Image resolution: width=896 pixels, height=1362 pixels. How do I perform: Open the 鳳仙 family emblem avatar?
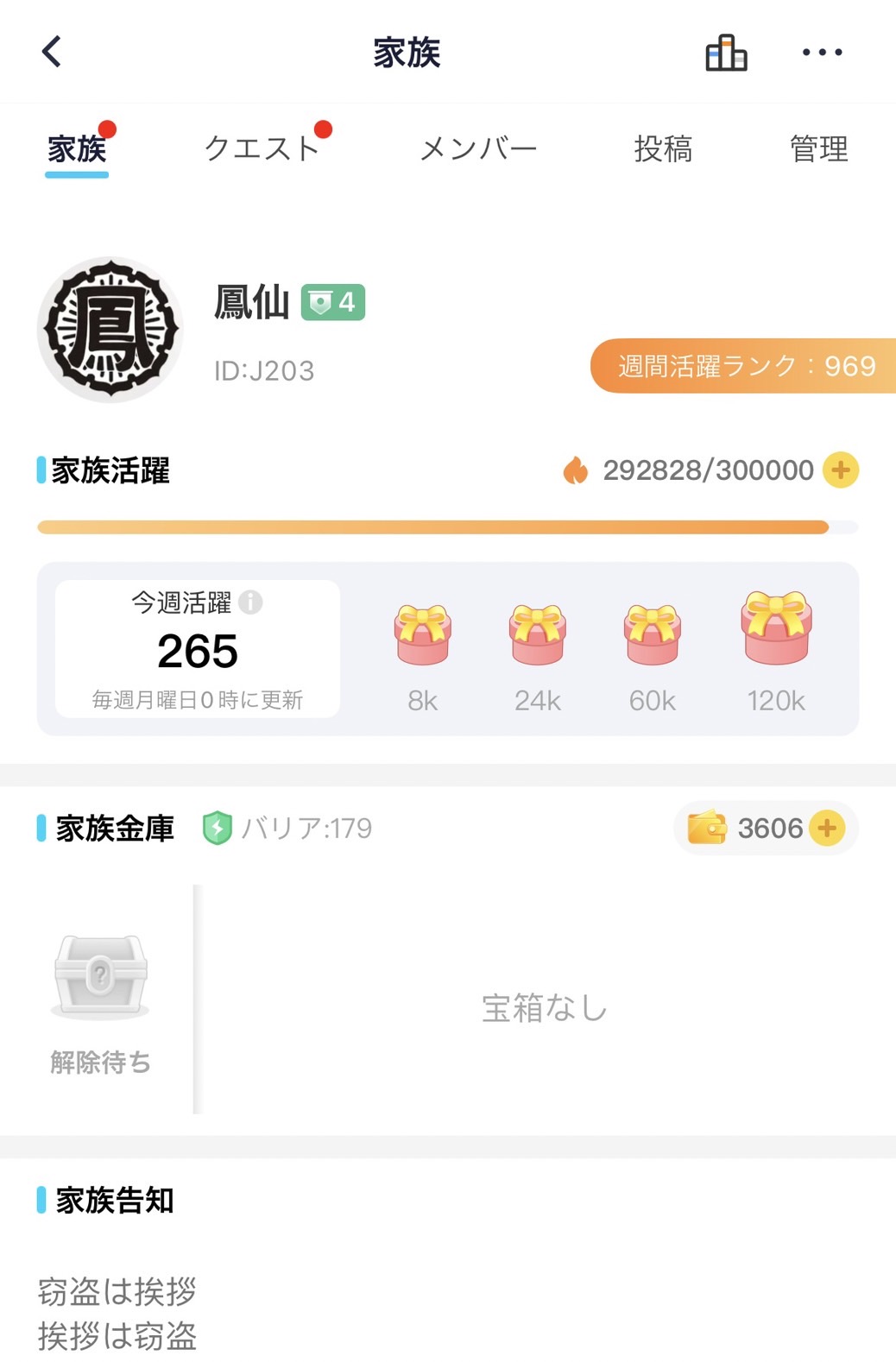pyautogui.click(x=110, y=329)
